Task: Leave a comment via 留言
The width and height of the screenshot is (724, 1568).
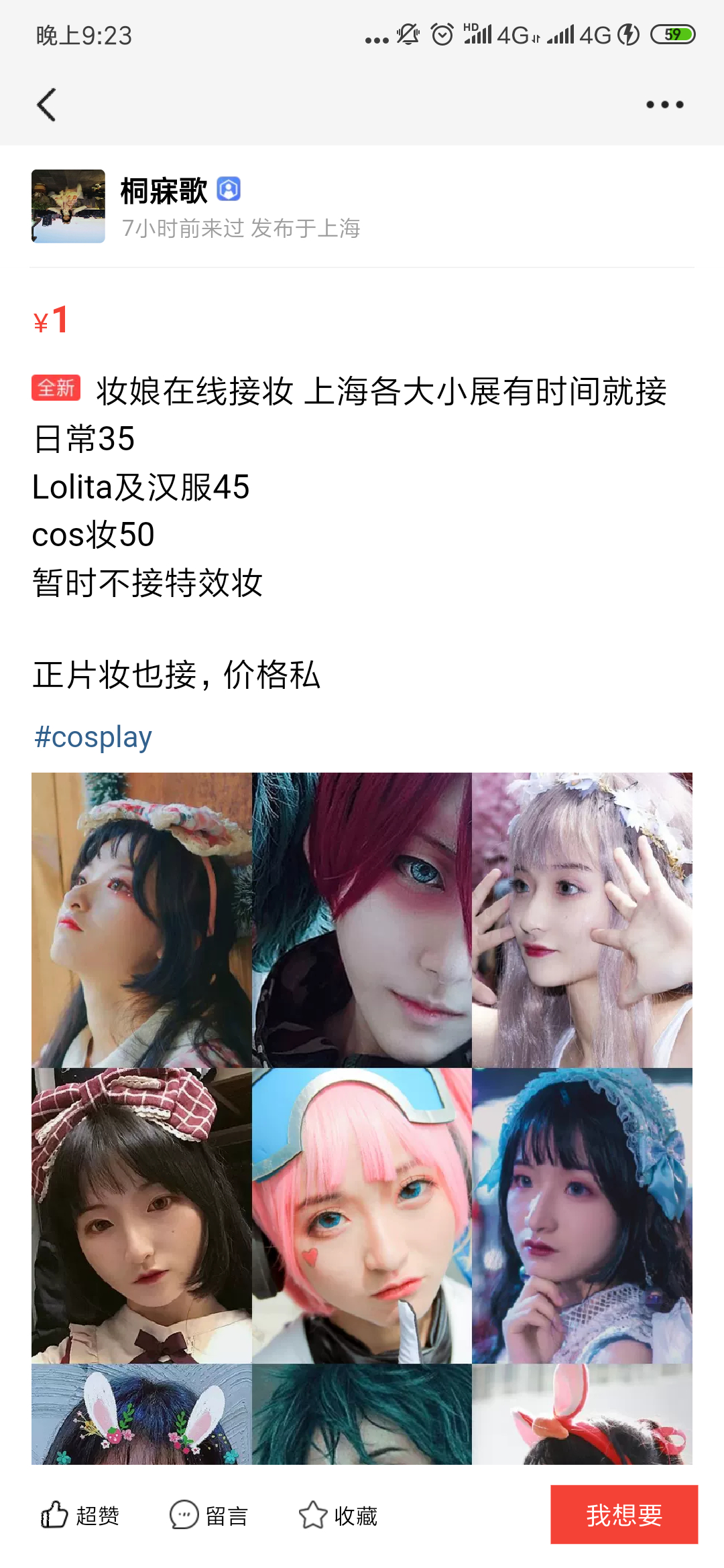Action: click(x=209, y=1515)
